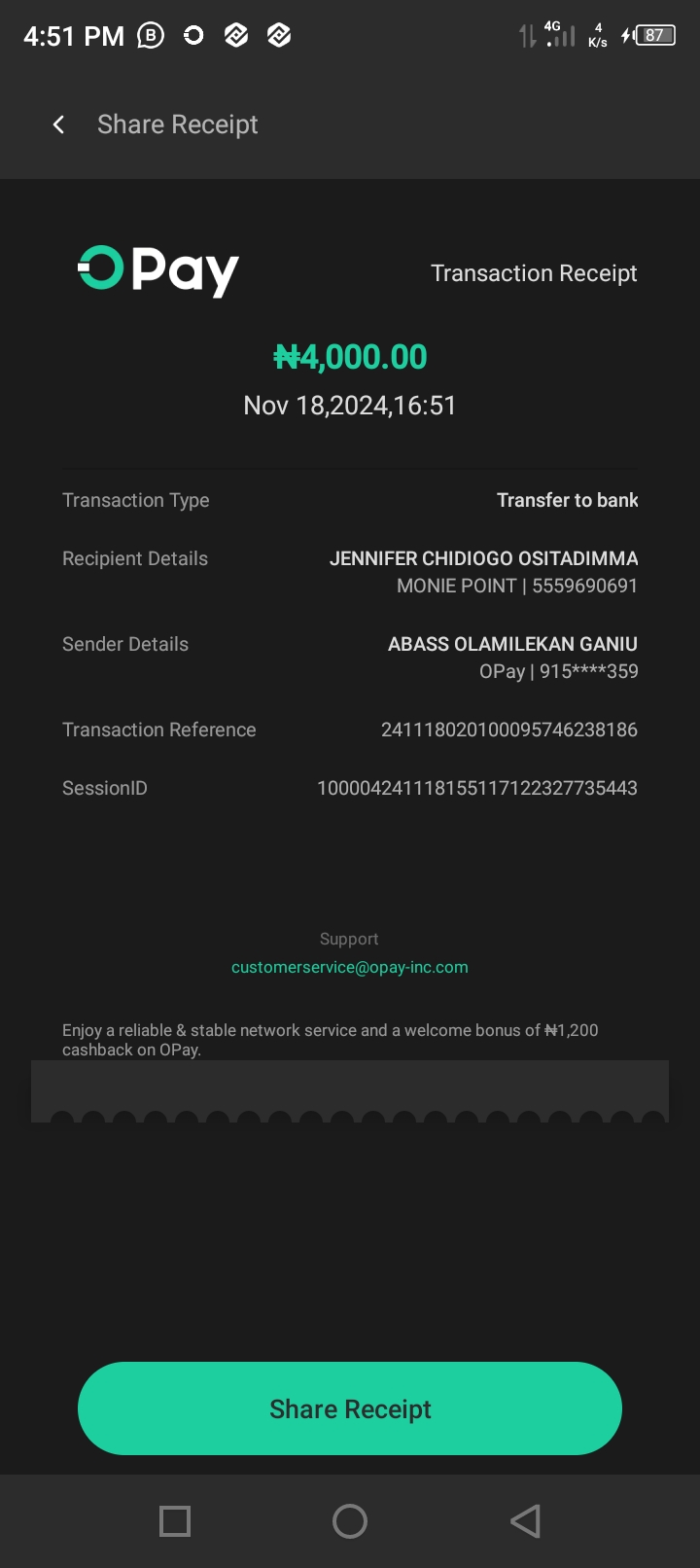The width and height of the screenshot is (700, 1568).
Task: Go to home via navigation bar
Action: (x=350, y=1521)
